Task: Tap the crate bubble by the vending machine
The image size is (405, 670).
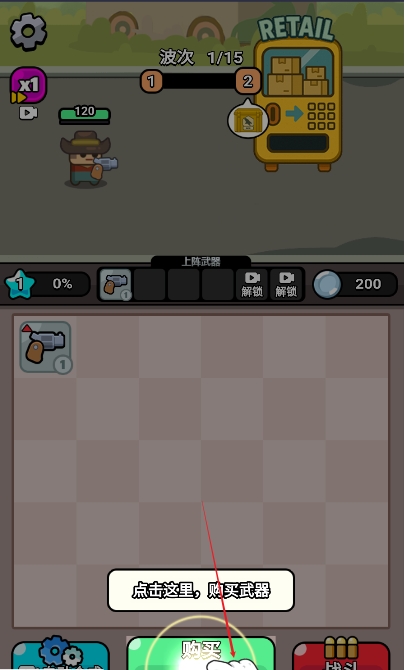Action: coord(248,120)
